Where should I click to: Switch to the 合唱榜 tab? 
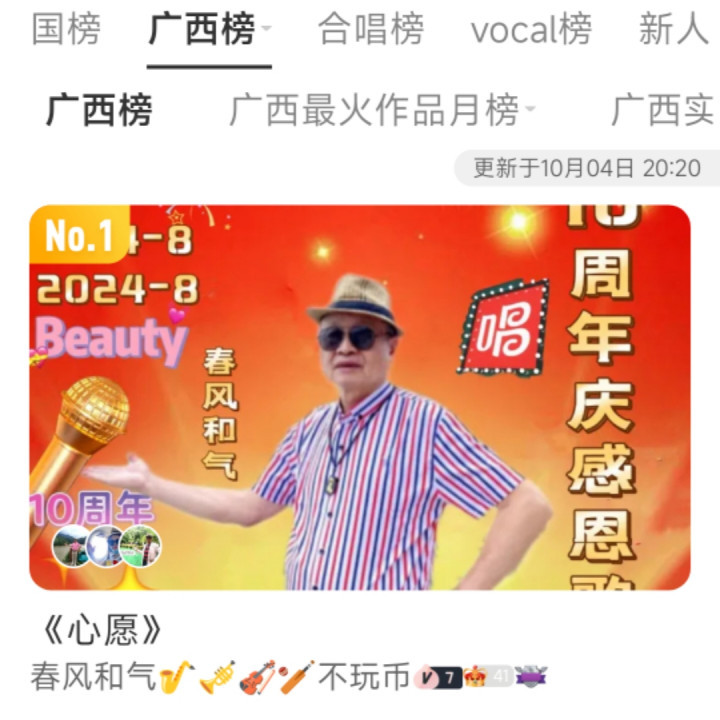[371, 30]
